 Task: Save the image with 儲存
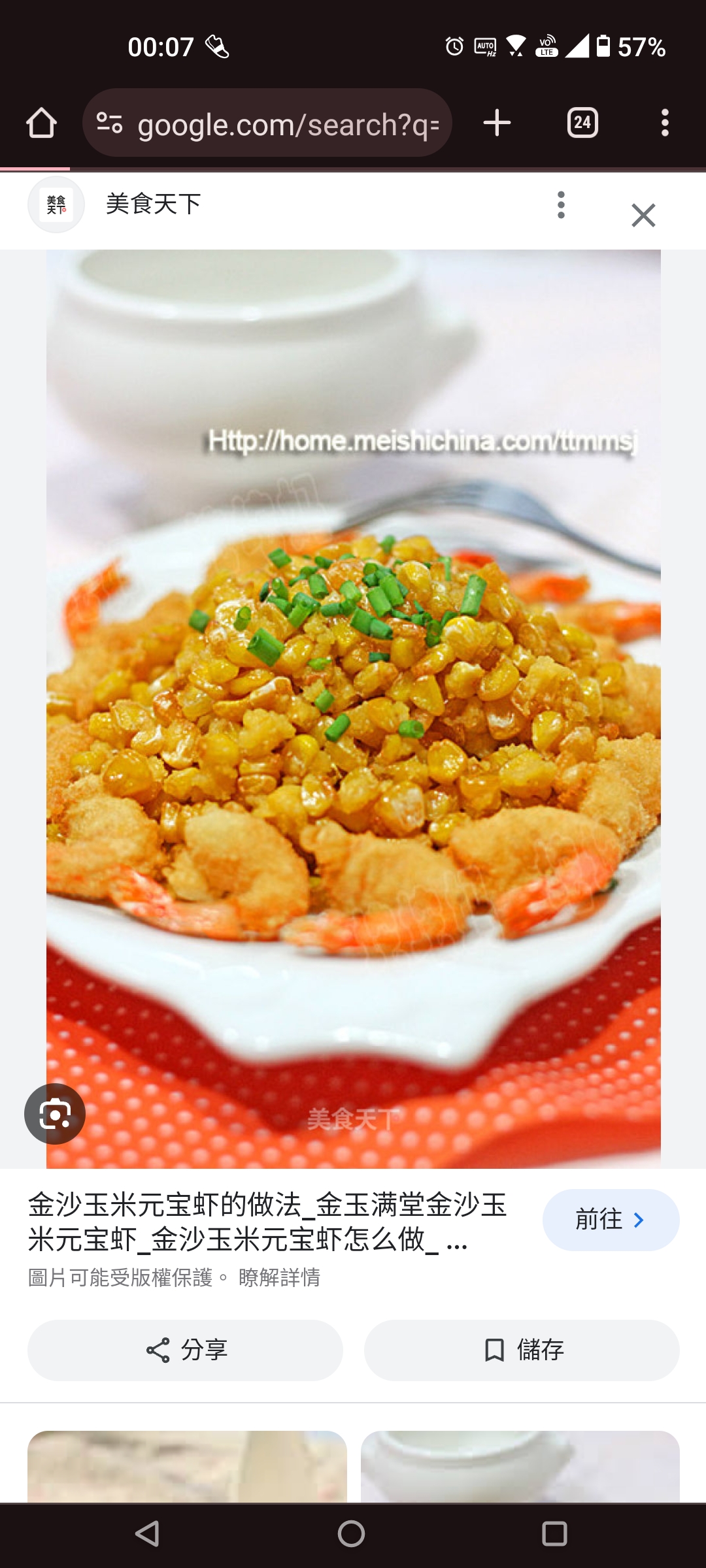coord(522,1350)
